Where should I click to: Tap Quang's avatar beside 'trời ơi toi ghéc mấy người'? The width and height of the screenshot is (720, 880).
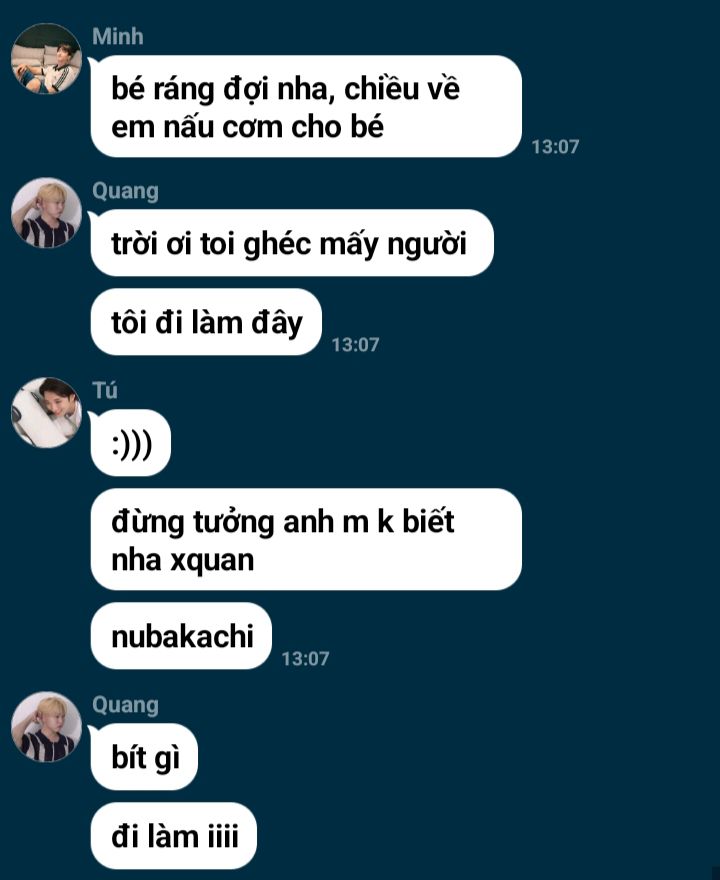click(x=46, y=213)
